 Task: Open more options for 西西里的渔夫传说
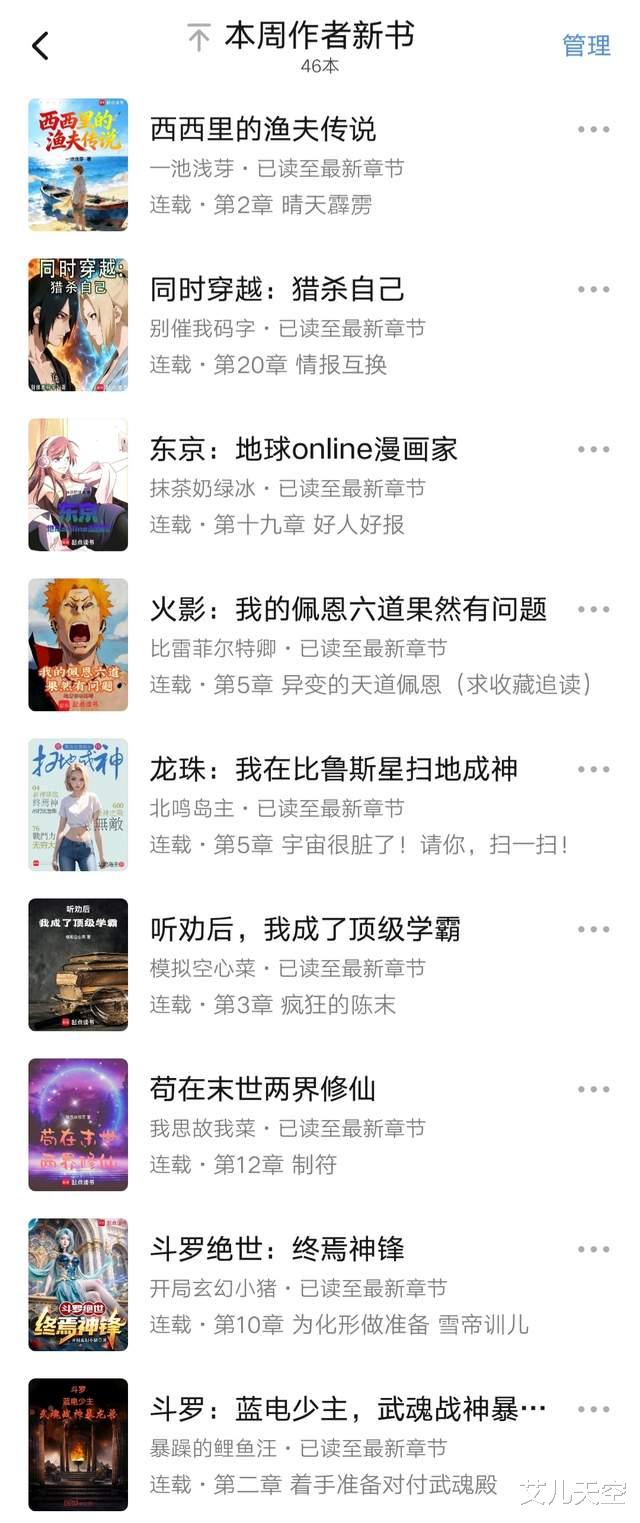pos(593,130)
